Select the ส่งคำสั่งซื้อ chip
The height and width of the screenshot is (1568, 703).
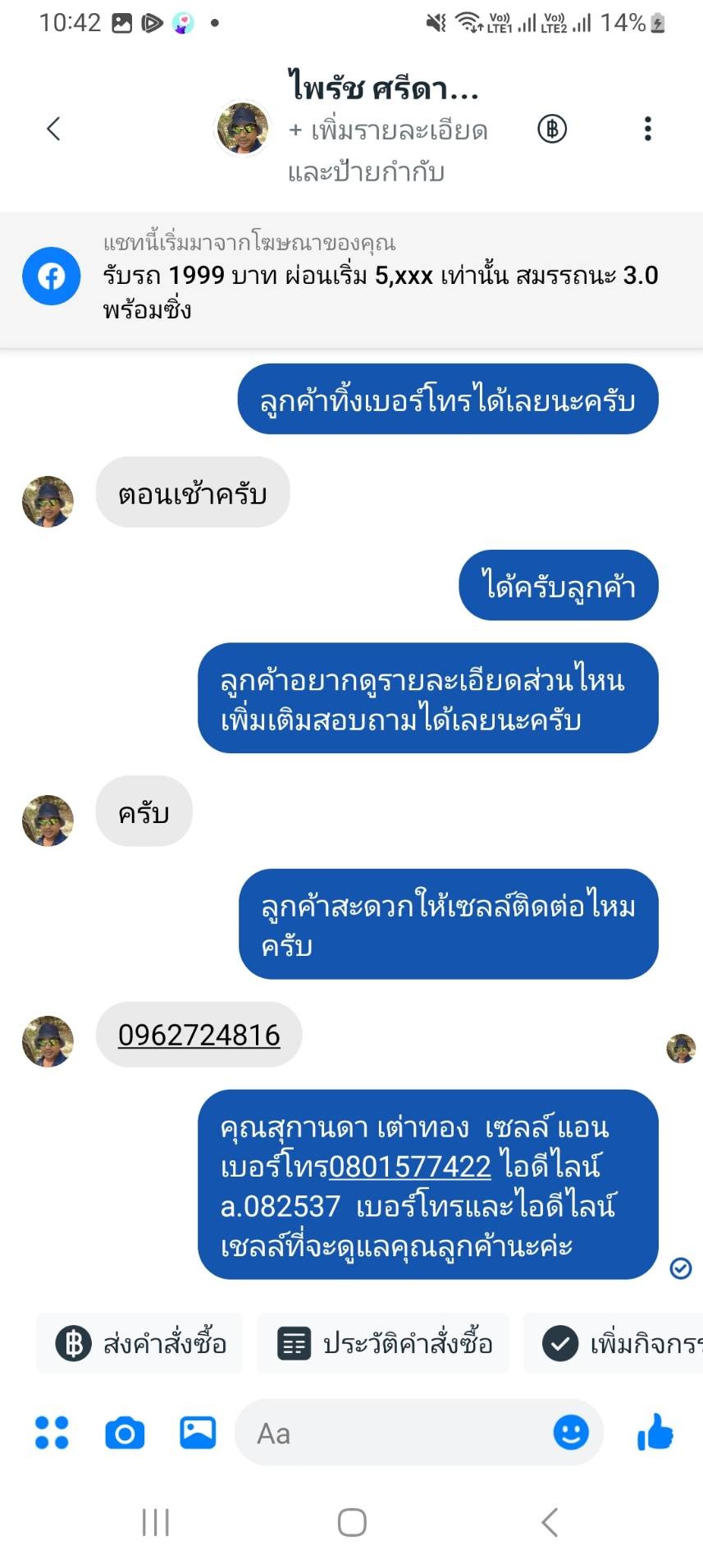(x=140, y=1344)
